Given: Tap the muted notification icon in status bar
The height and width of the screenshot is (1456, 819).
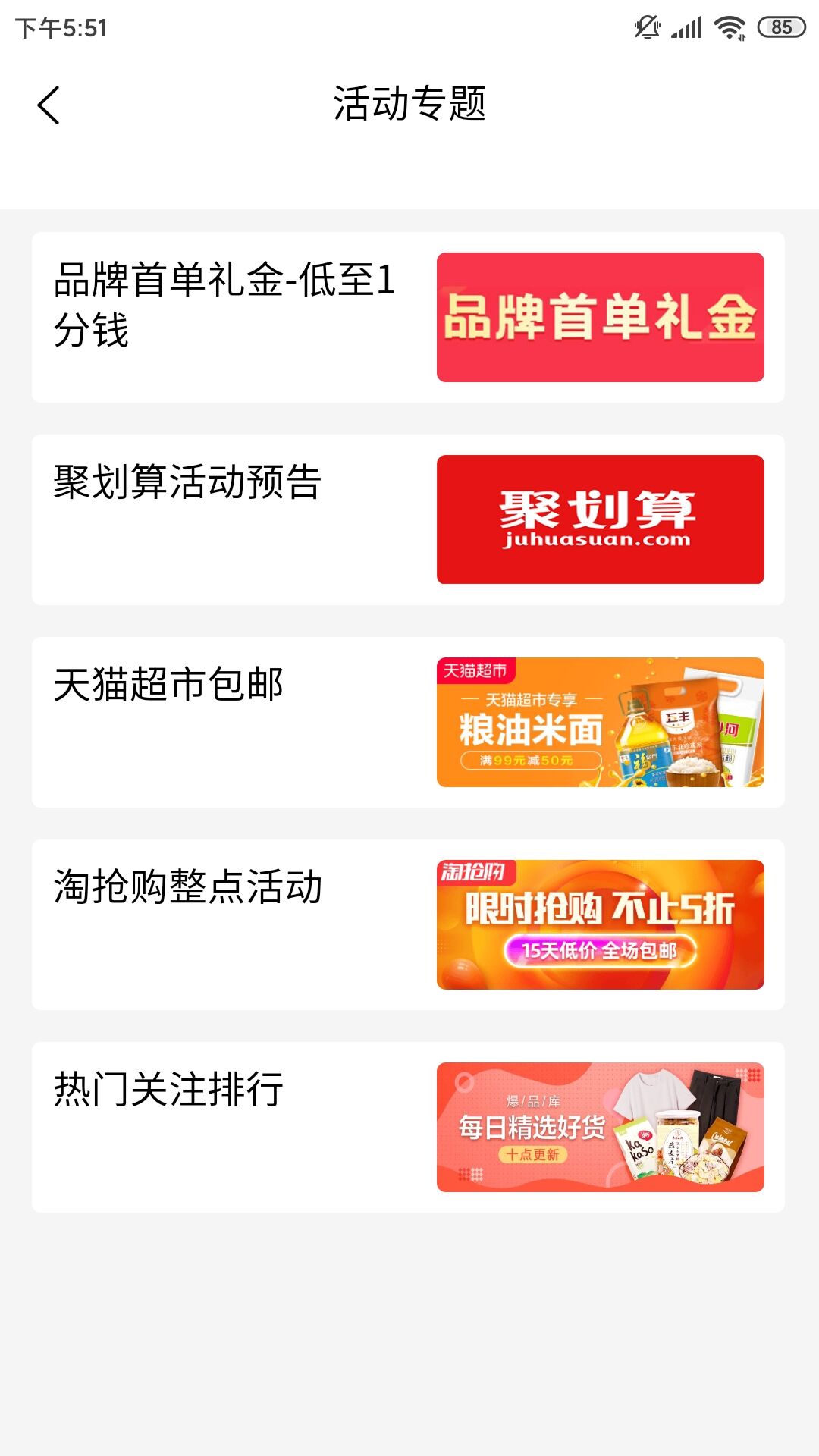Looking at the screenshot, I should pos(641,26).
